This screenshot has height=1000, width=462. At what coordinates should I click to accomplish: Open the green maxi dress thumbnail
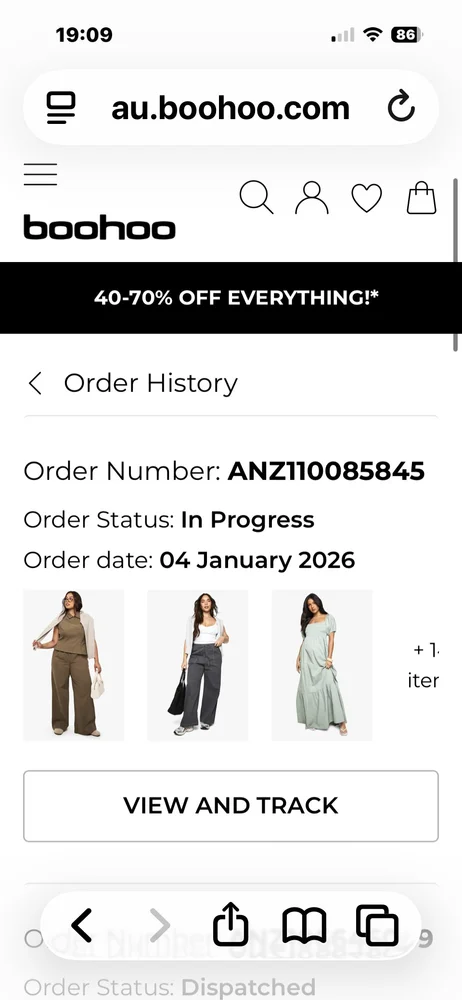(322, 665)
